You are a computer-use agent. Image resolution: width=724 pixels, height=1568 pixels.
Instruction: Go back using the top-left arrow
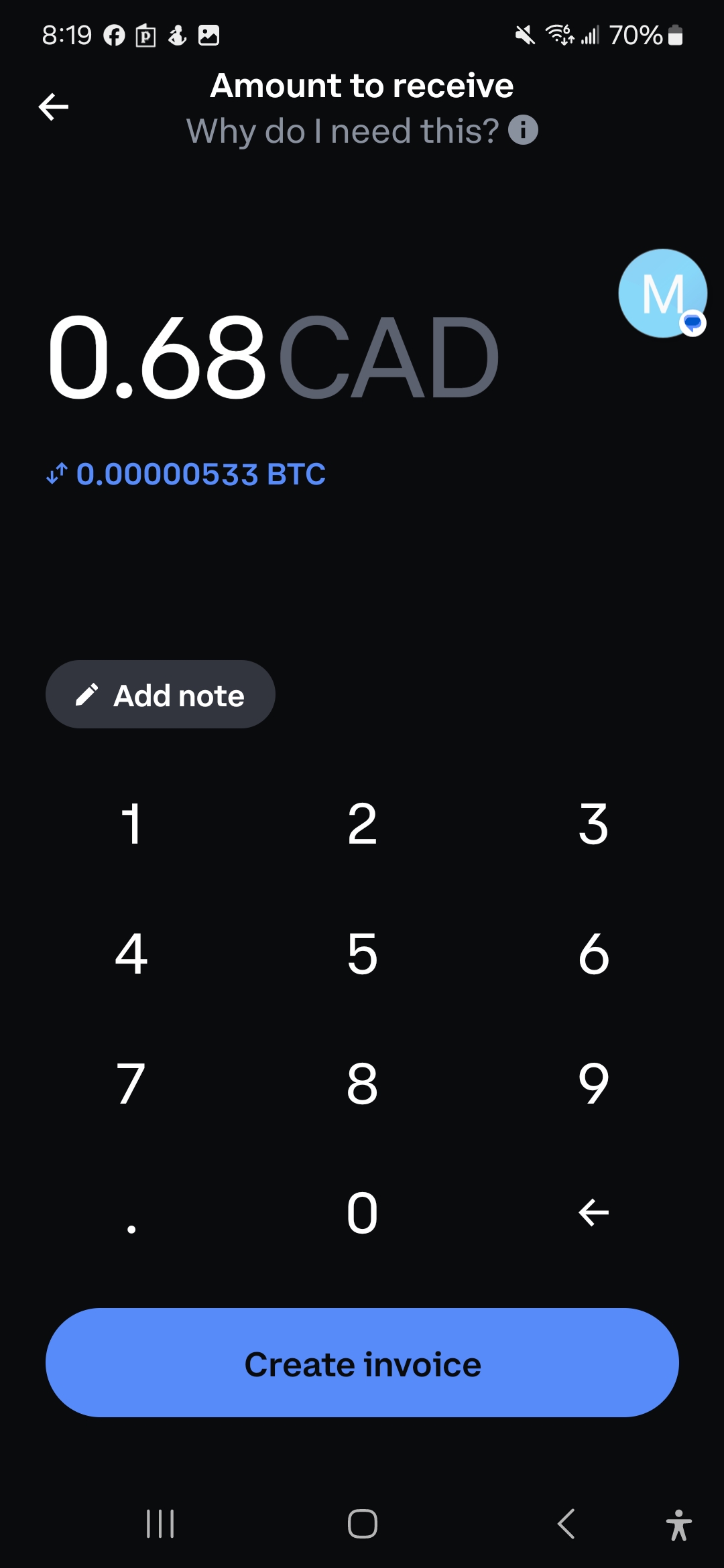point(54,107)
